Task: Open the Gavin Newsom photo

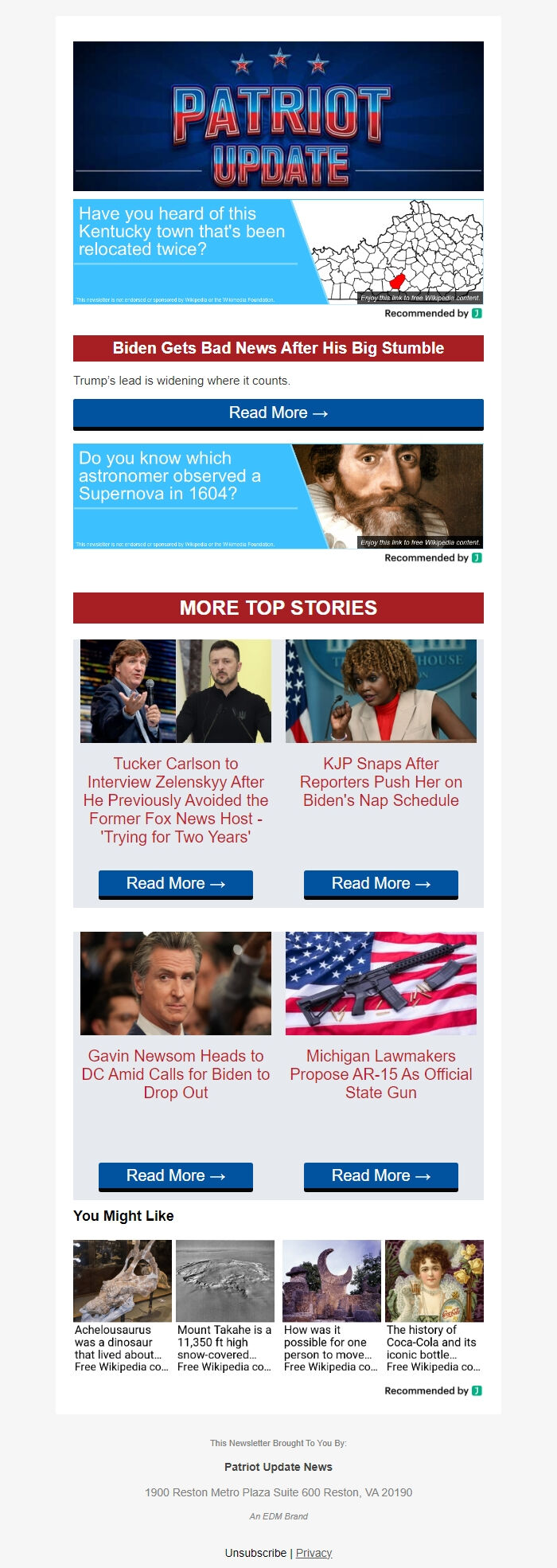Action: (x=176, y=983)
